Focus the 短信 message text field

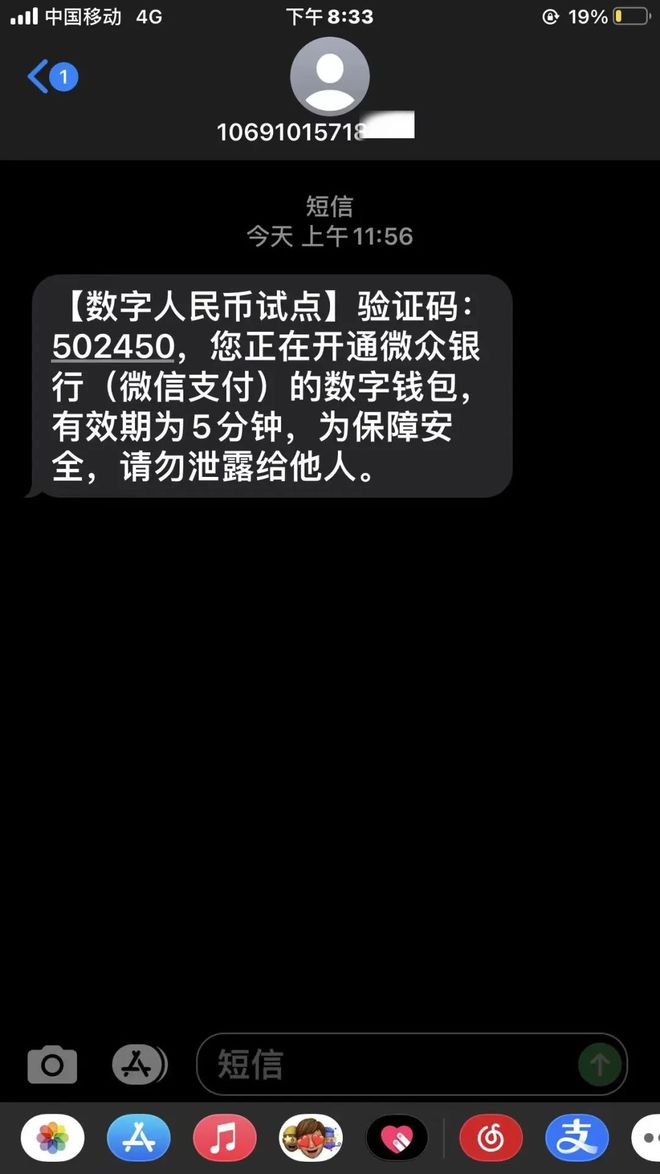pyautogui.click(x=390, y=1064)
